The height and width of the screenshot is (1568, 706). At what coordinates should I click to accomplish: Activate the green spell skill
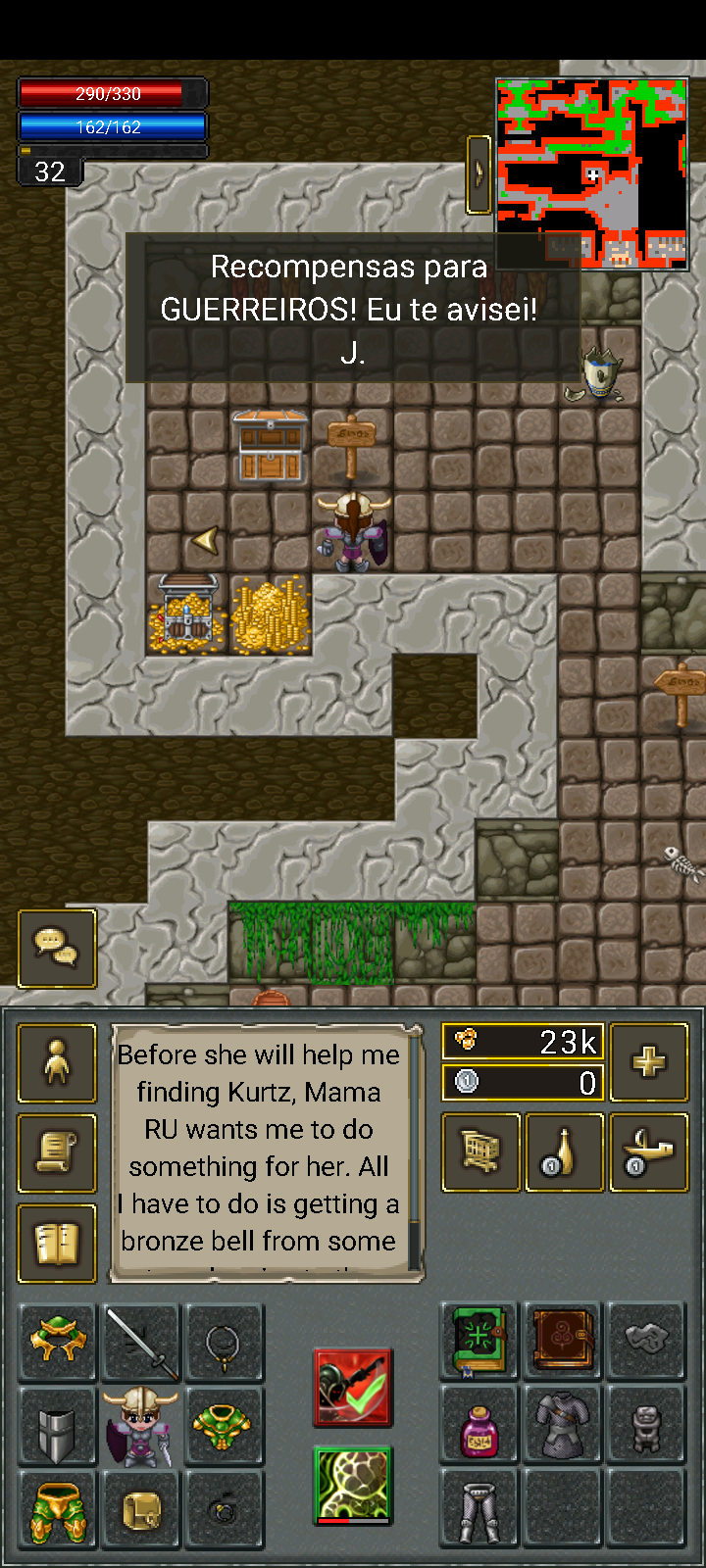coord(353,1485)
